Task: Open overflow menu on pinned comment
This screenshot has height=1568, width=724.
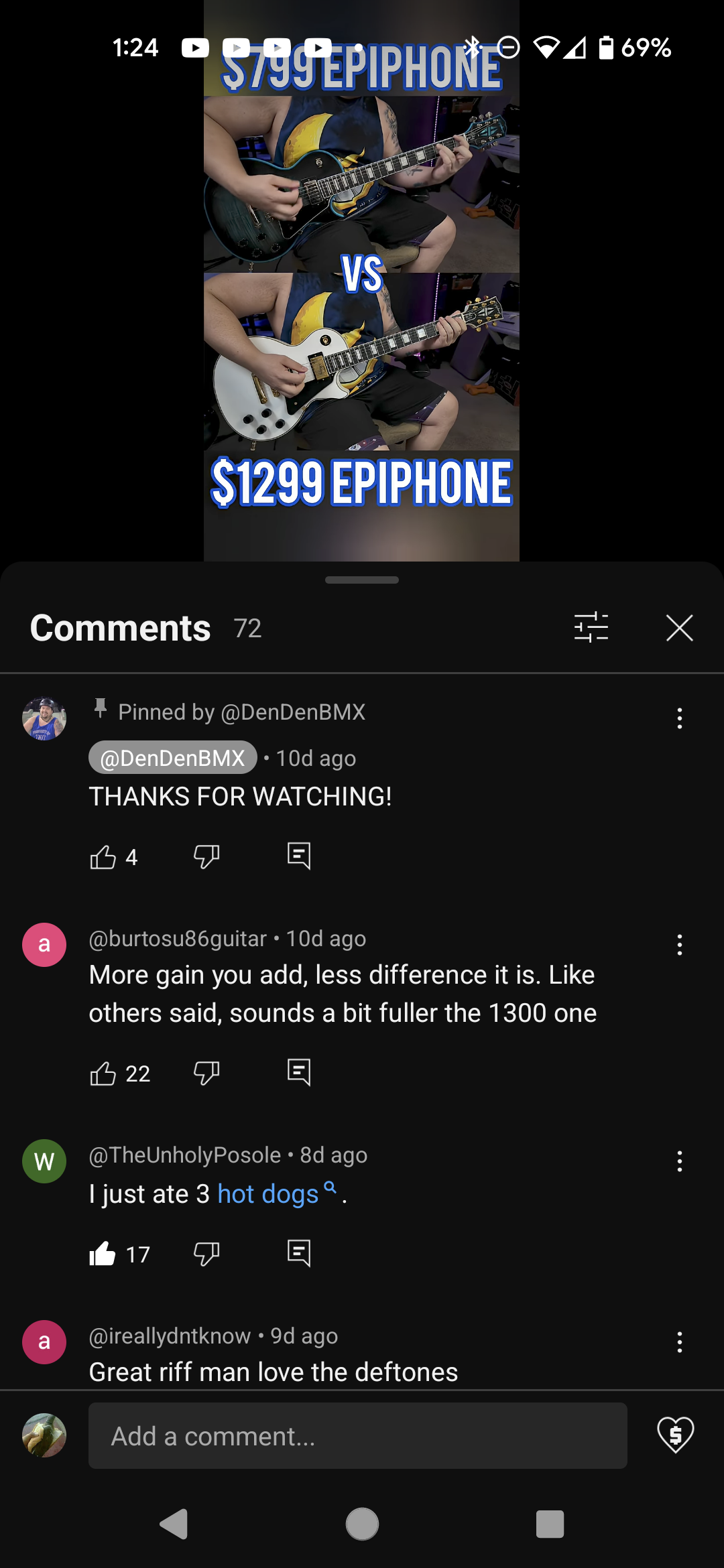Action: pos(679,718)
